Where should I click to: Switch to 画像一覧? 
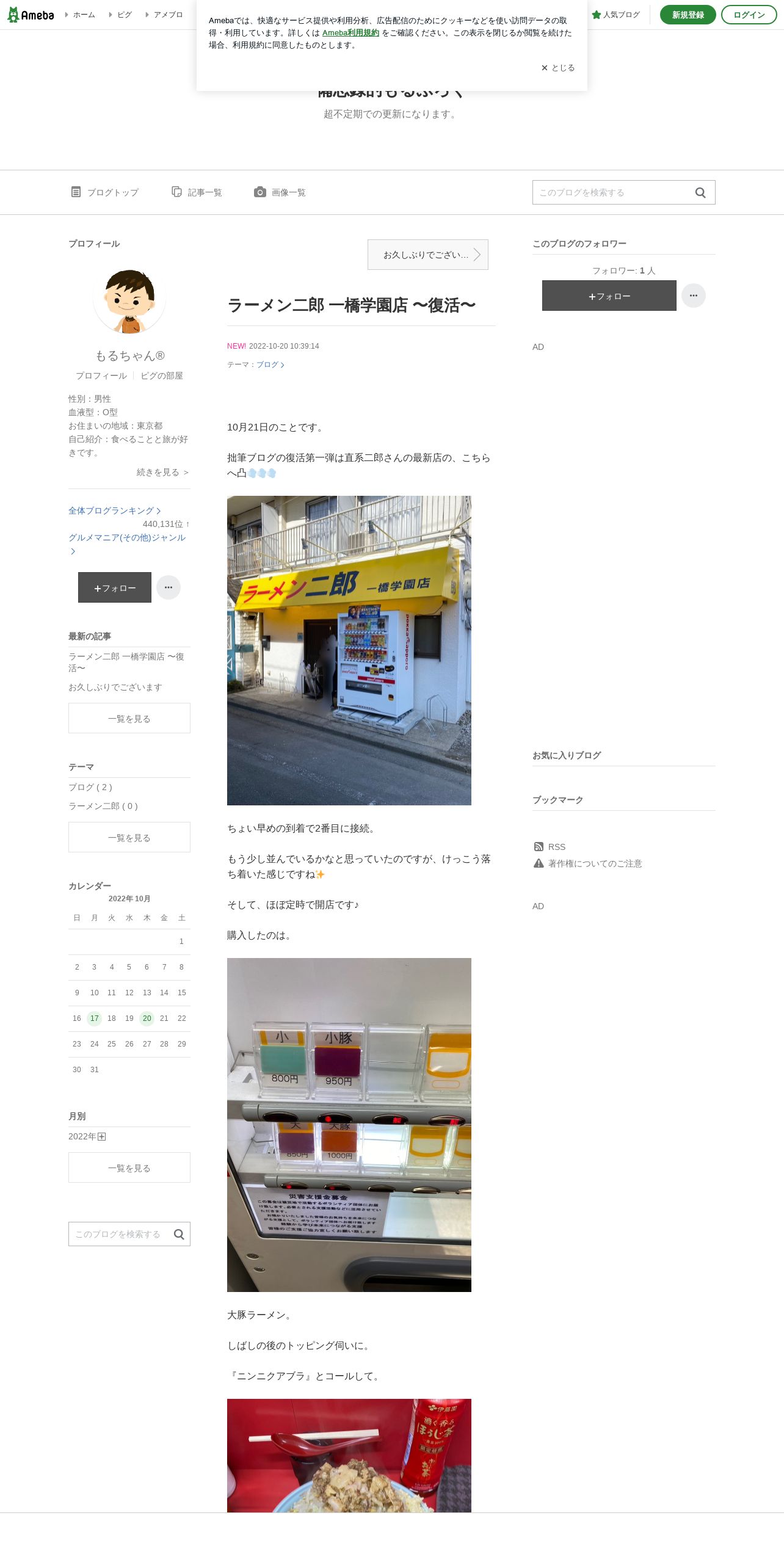coord(280,192)
